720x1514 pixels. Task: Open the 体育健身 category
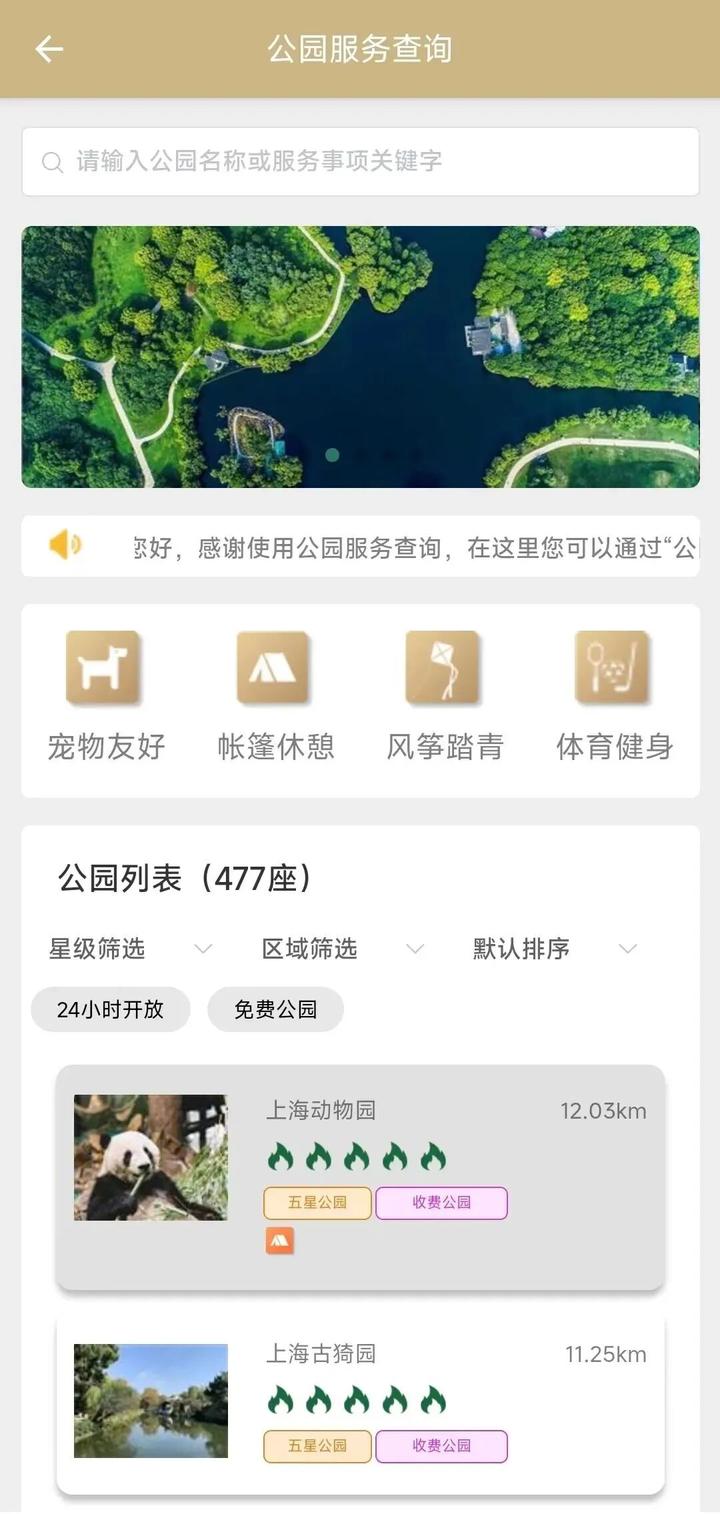pyautogui.click(x=614, y=697)
